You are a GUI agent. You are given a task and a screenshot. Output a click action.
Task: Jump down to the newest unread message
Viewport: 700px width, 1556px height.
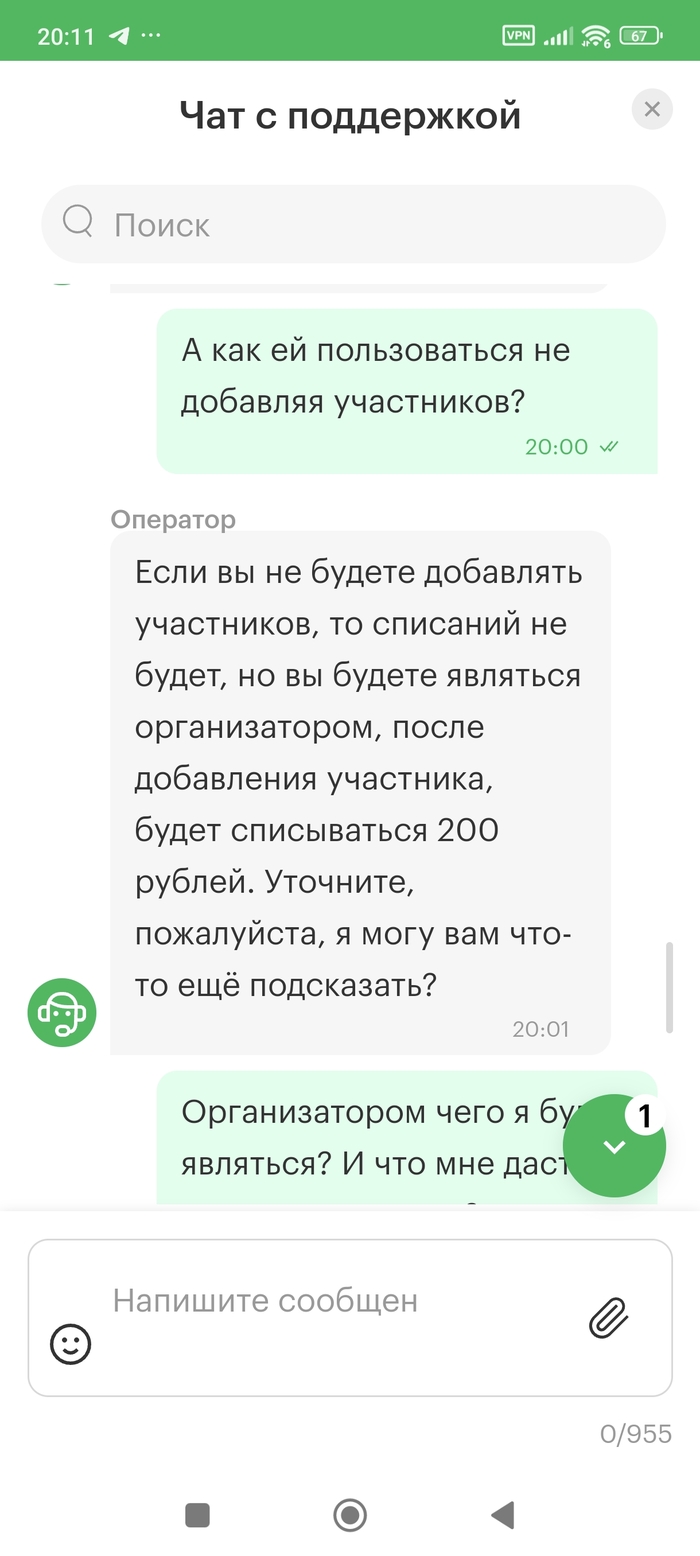tap(614, 1146)
